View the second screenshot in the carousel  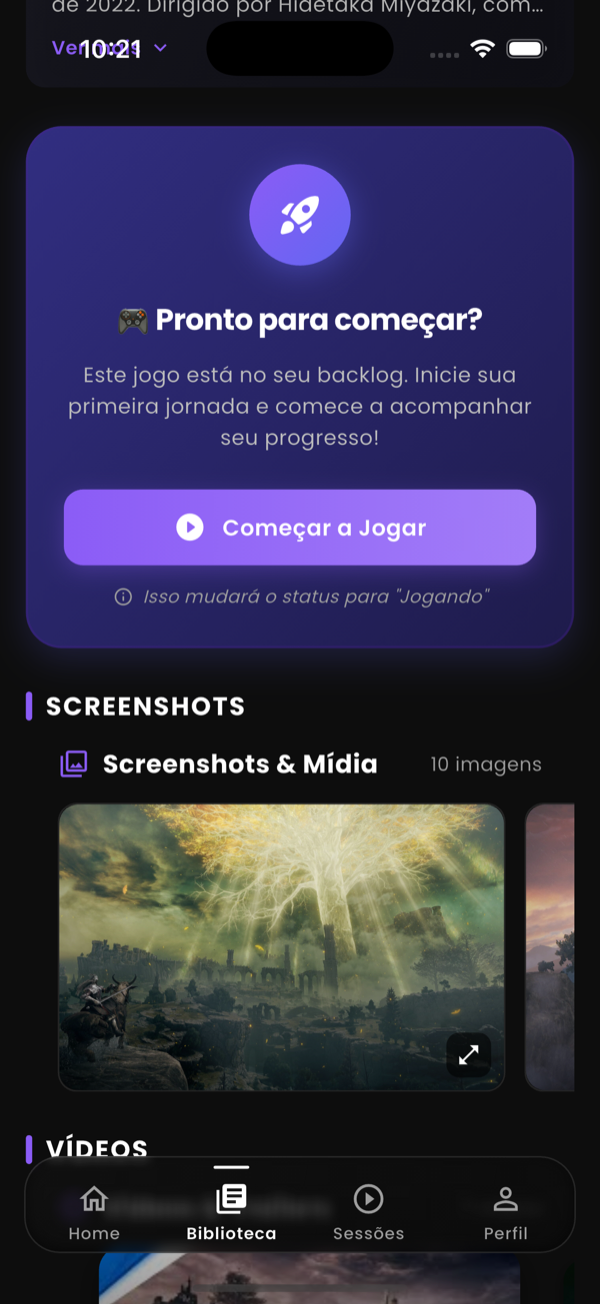[x=551, y=946]
